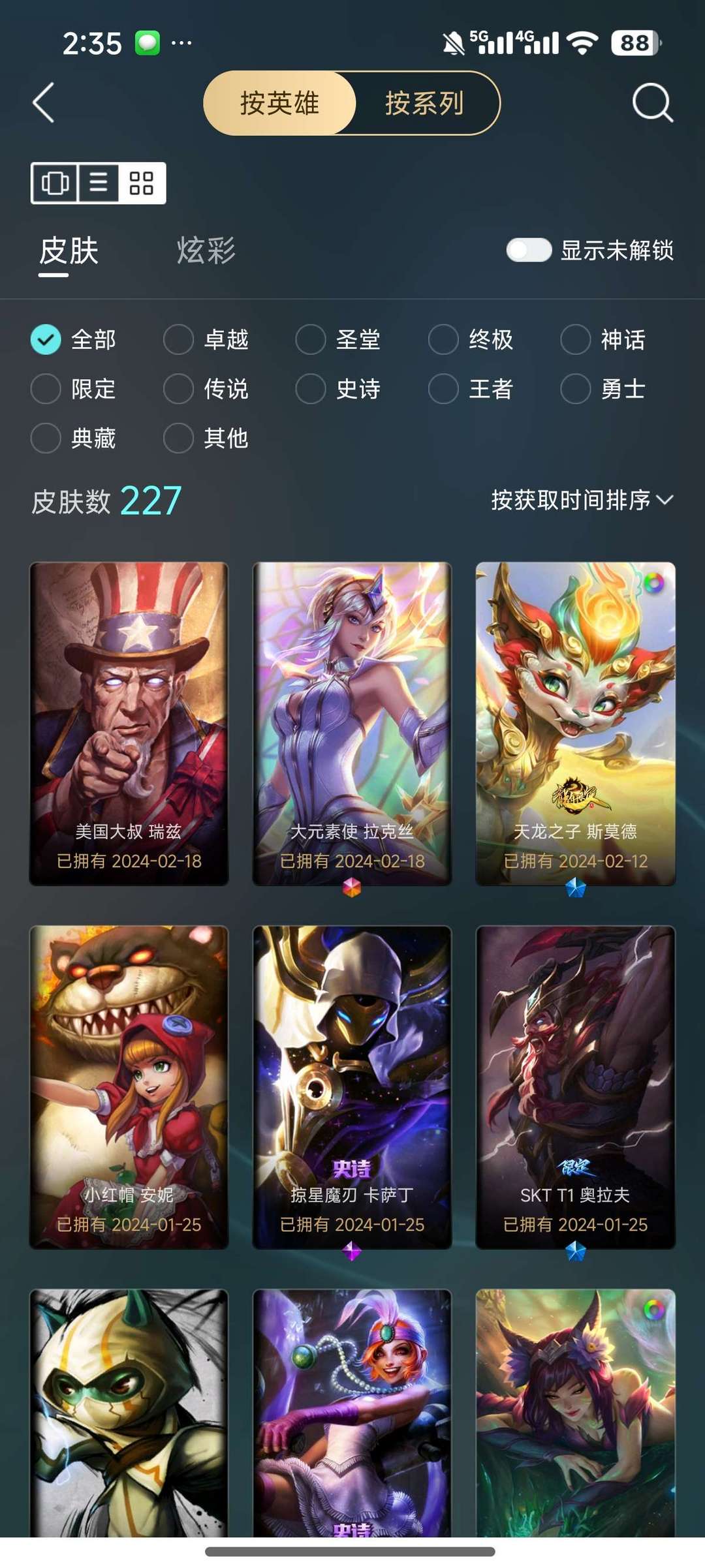Choose the 终极 rarity filter

[444, 339]
